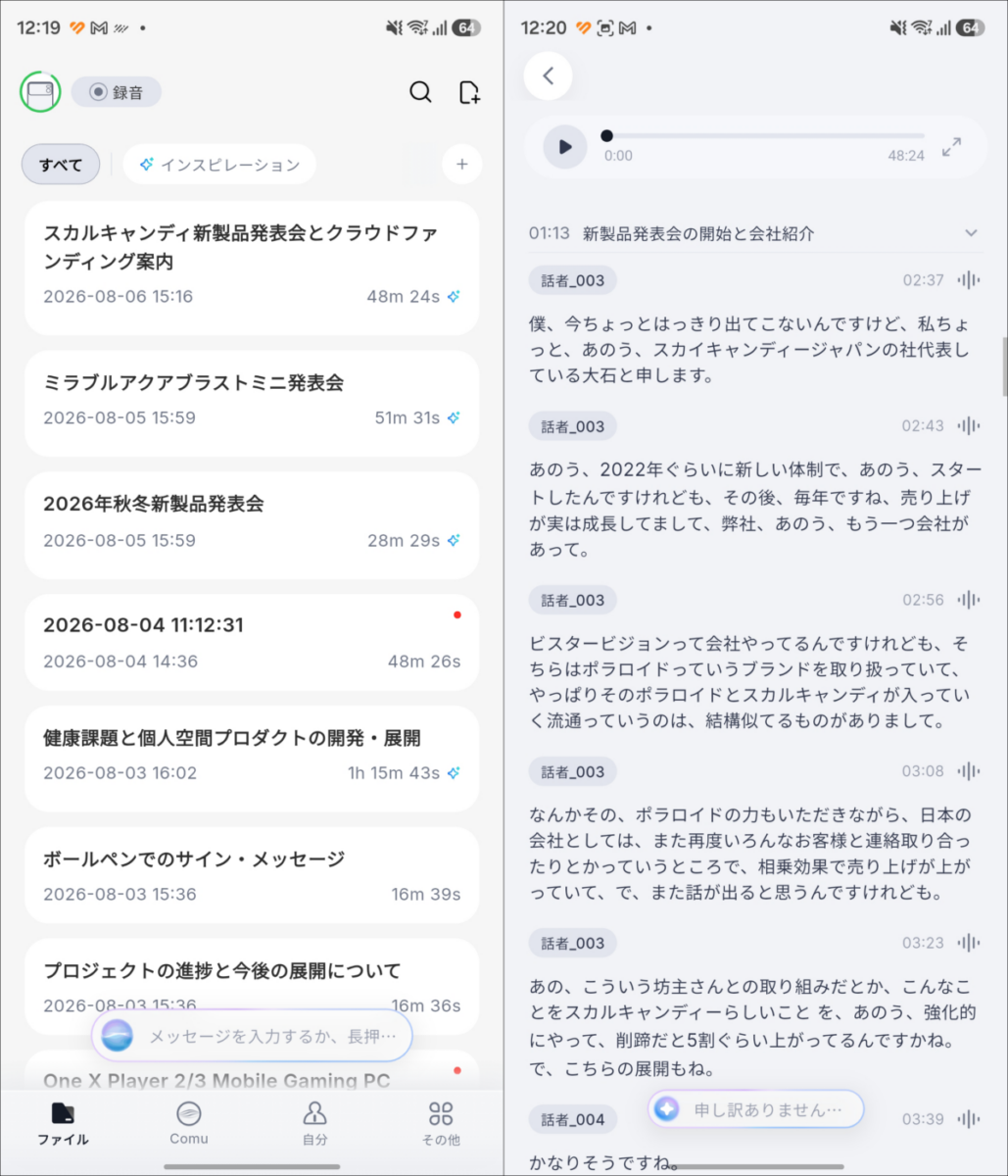Open 健康課題と個人空間プロダクト recording
1008x1176 pixels.
(x=252, y=759)
